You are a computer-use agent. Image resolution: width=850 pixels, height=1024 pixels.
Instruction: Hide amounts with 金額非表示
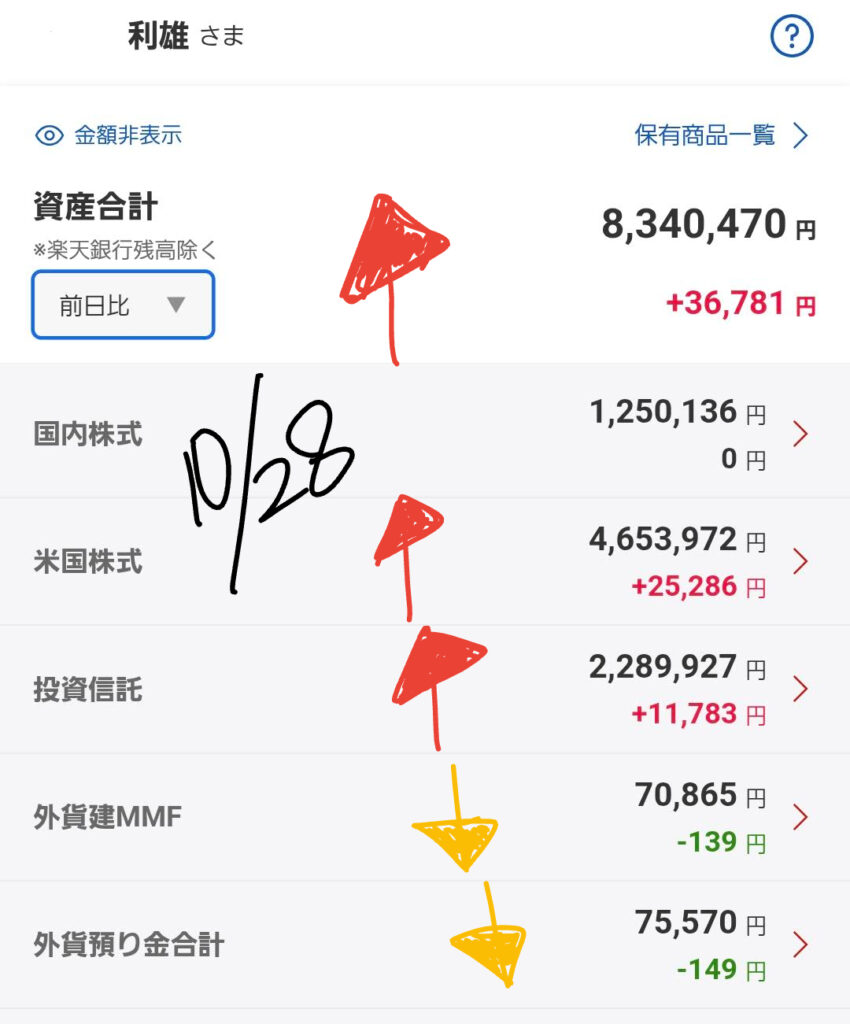(x=109, y=136)
